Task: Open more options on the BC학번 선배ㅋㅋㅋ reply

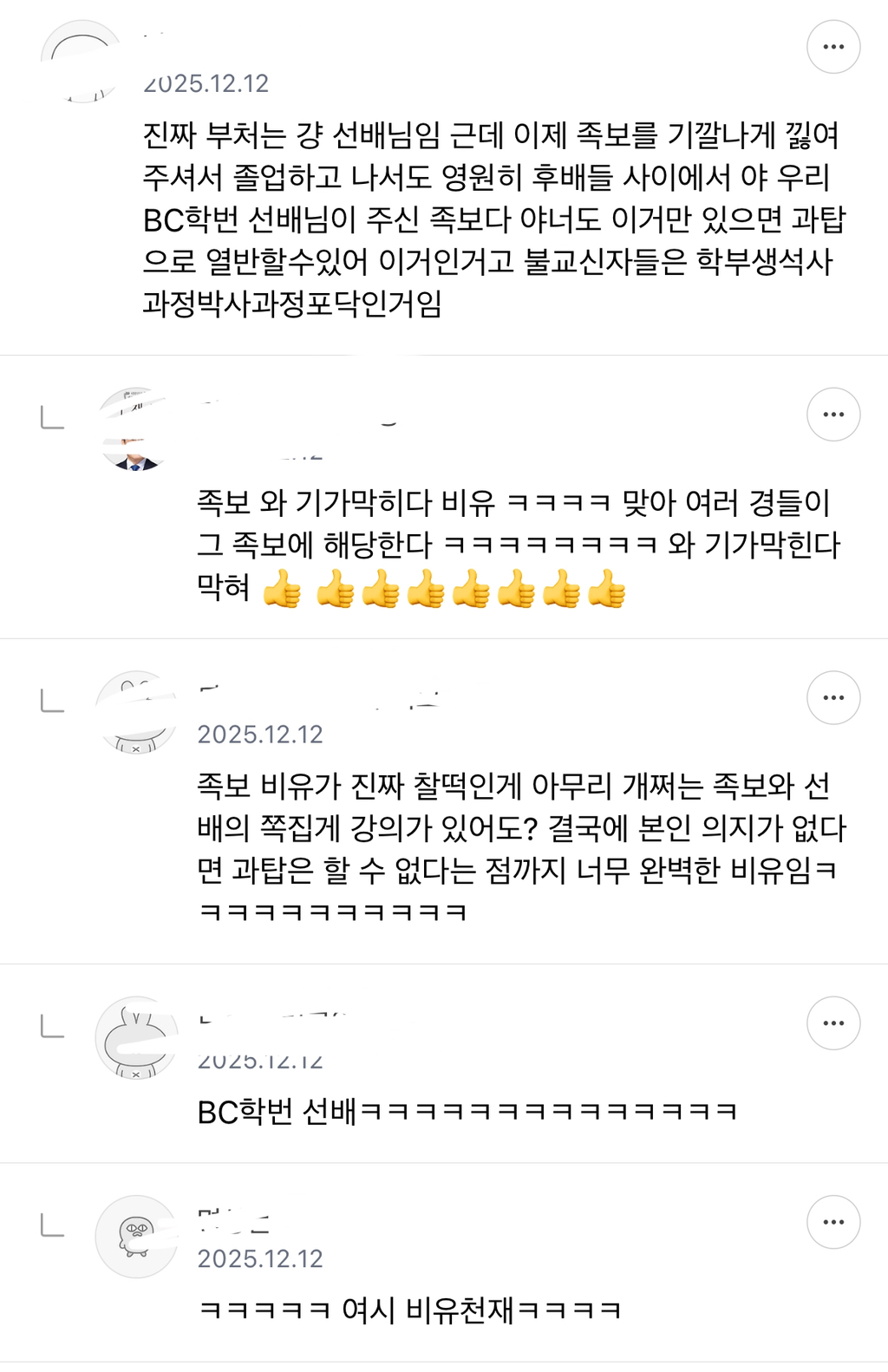Action: 833,1023
